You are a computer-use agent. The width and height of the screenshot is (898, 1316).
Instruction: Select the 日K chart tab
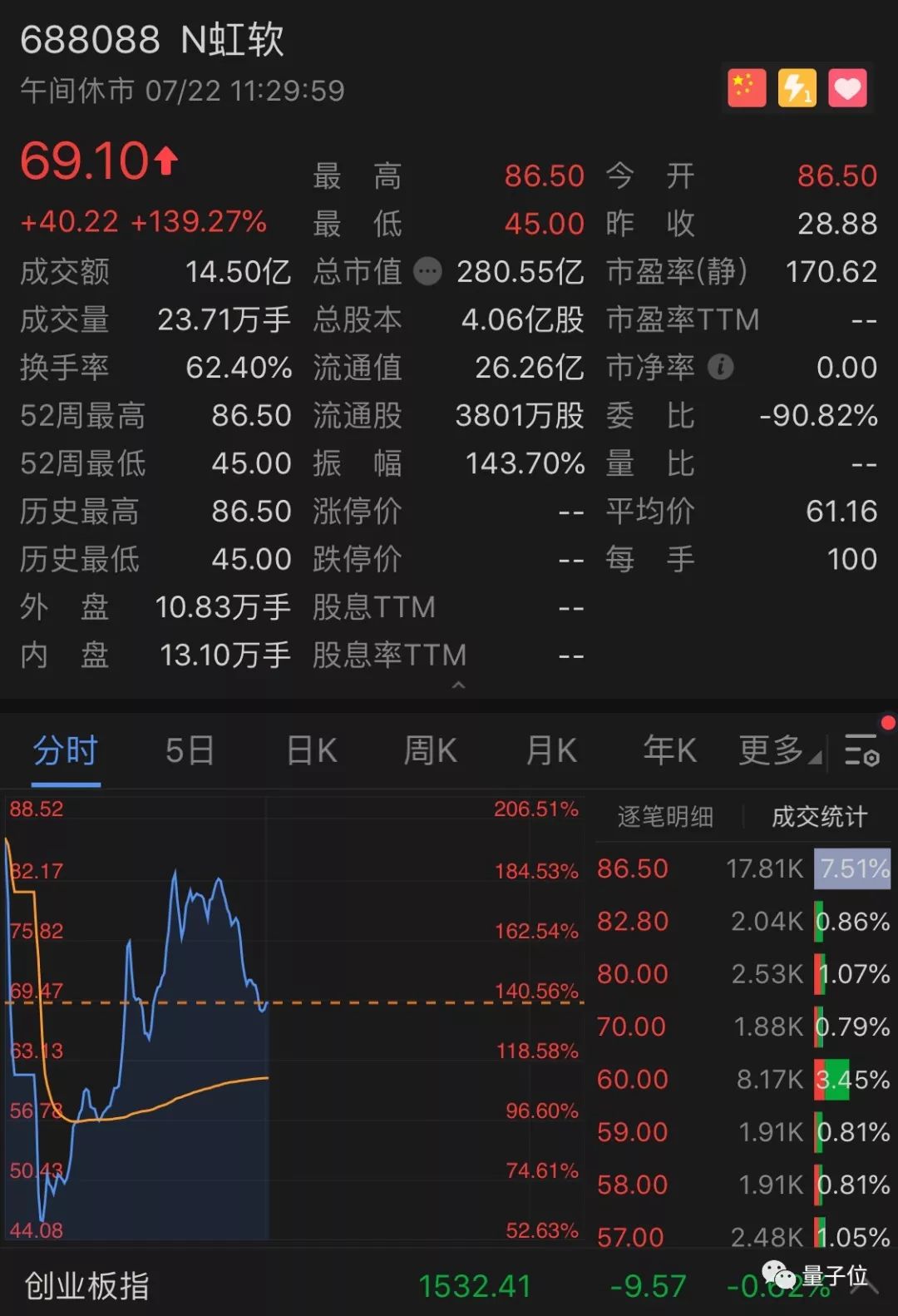pos(312,751)
